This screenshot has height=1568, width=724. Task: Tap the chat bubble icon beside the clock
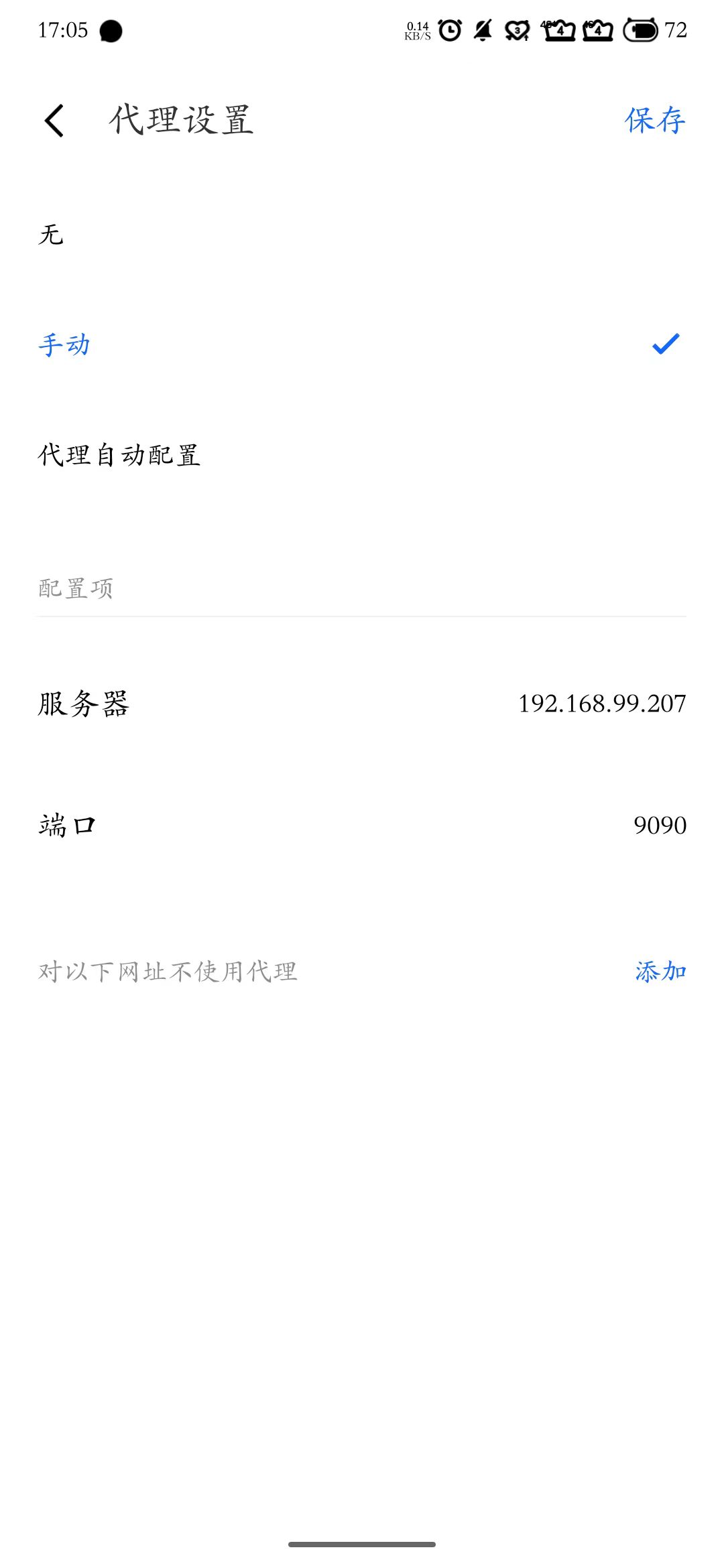point(111,30)
